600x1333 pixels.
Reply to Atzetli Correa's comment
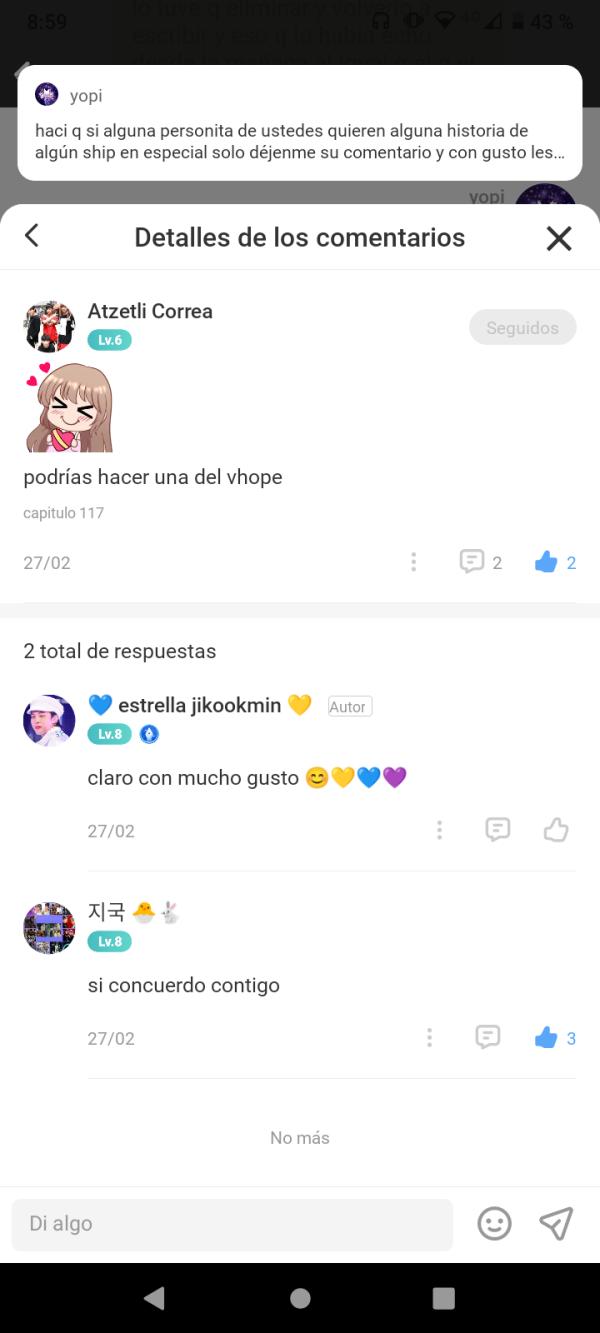click(x=472, y=562)
